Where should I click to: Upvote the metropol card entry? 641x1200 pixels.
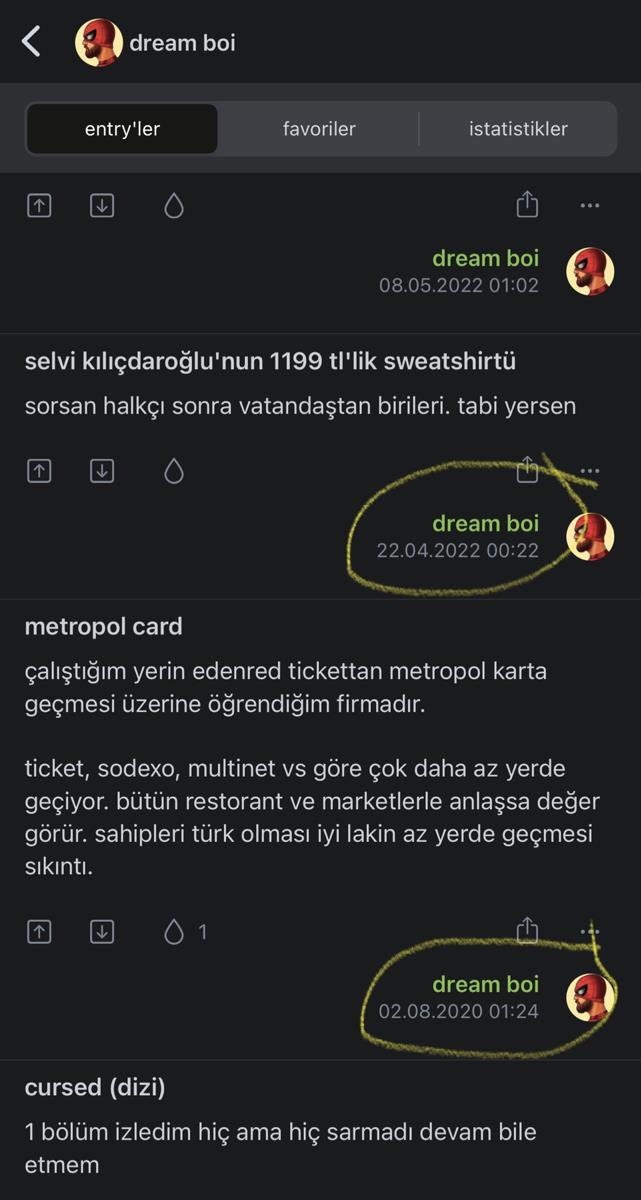(38, 932)
